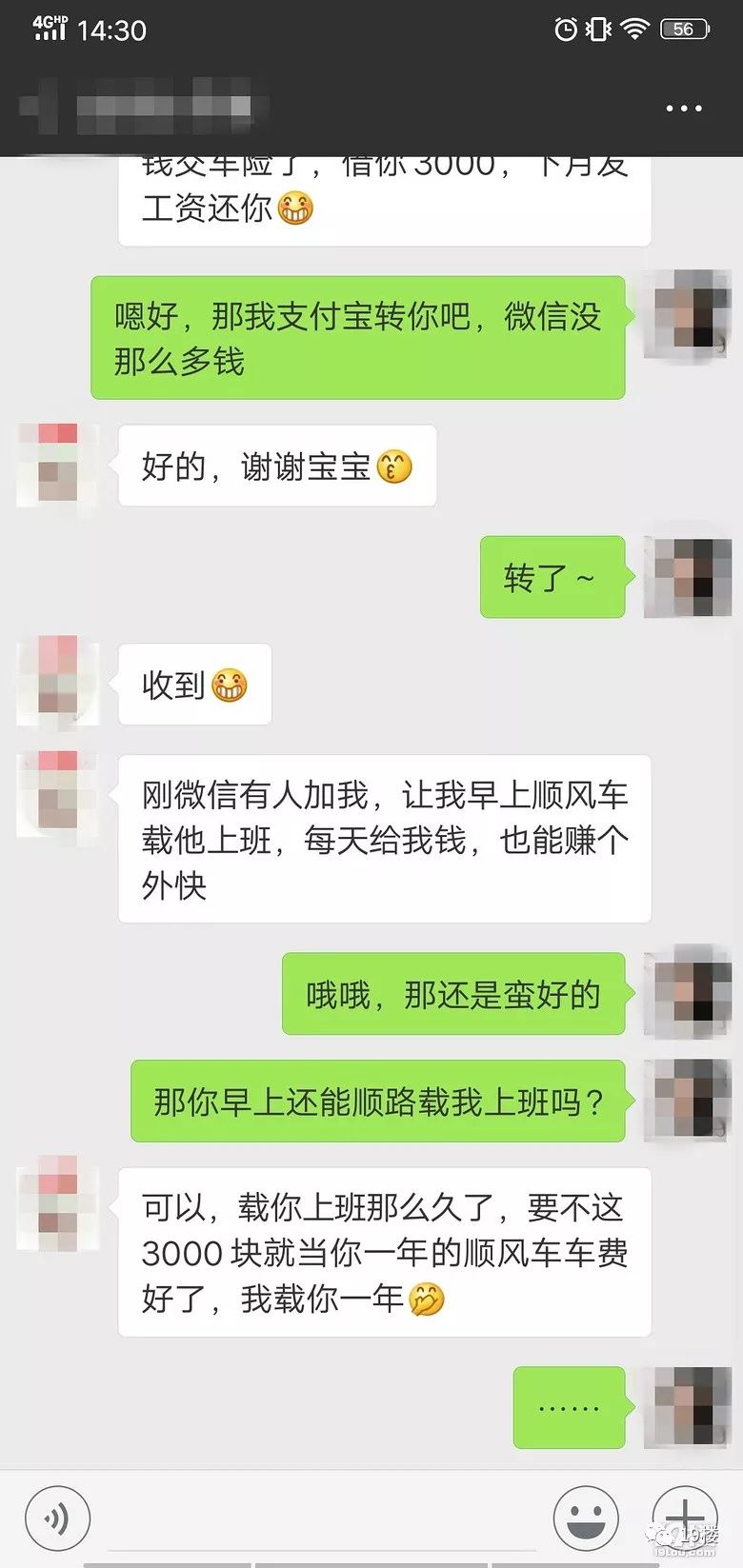The image size is (743, 1568).
Task: Tap the message text input field
Action: [324, 1518]
